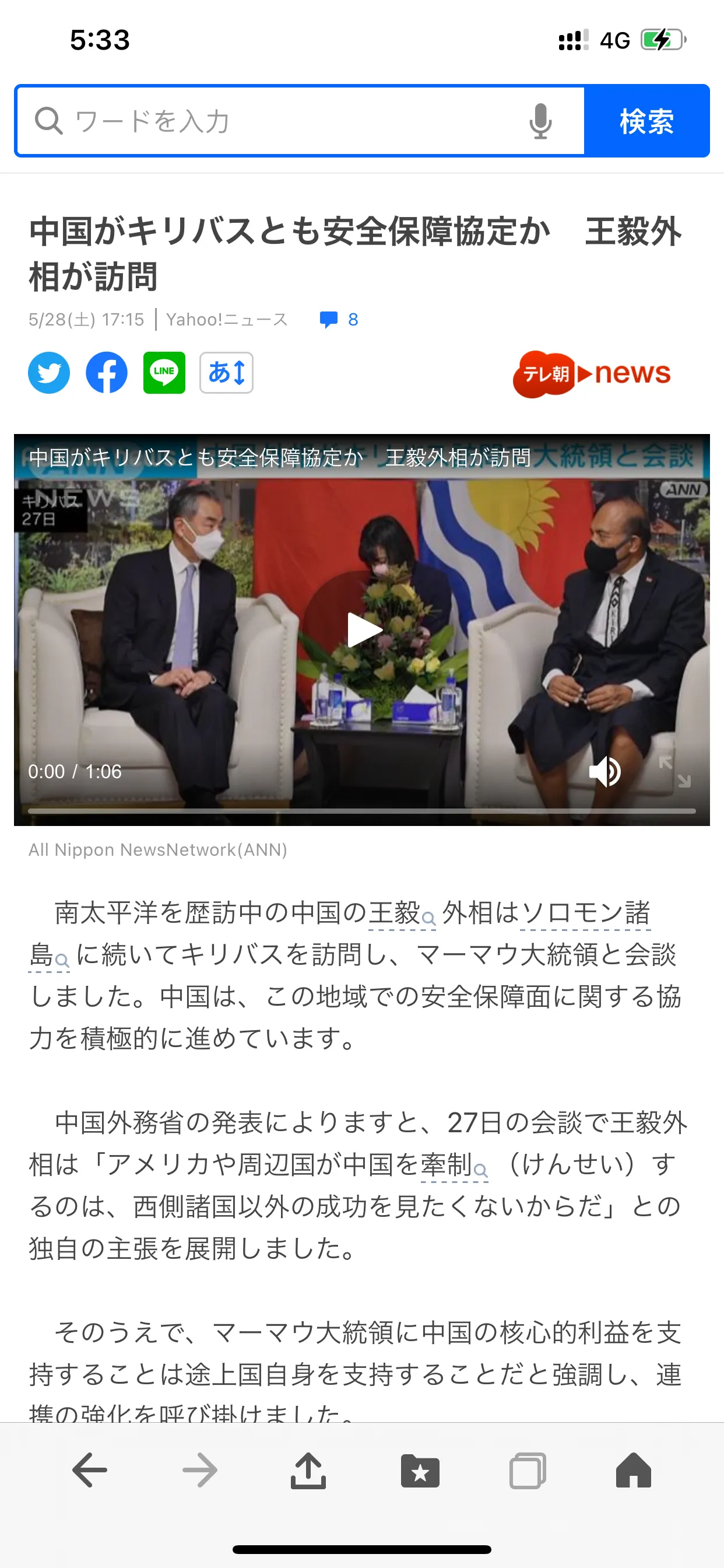The width and height of the screenshot is (724, 1568).
Task: Share the article on Twitter
Action: pyautogui.click(x=50, y=373)
